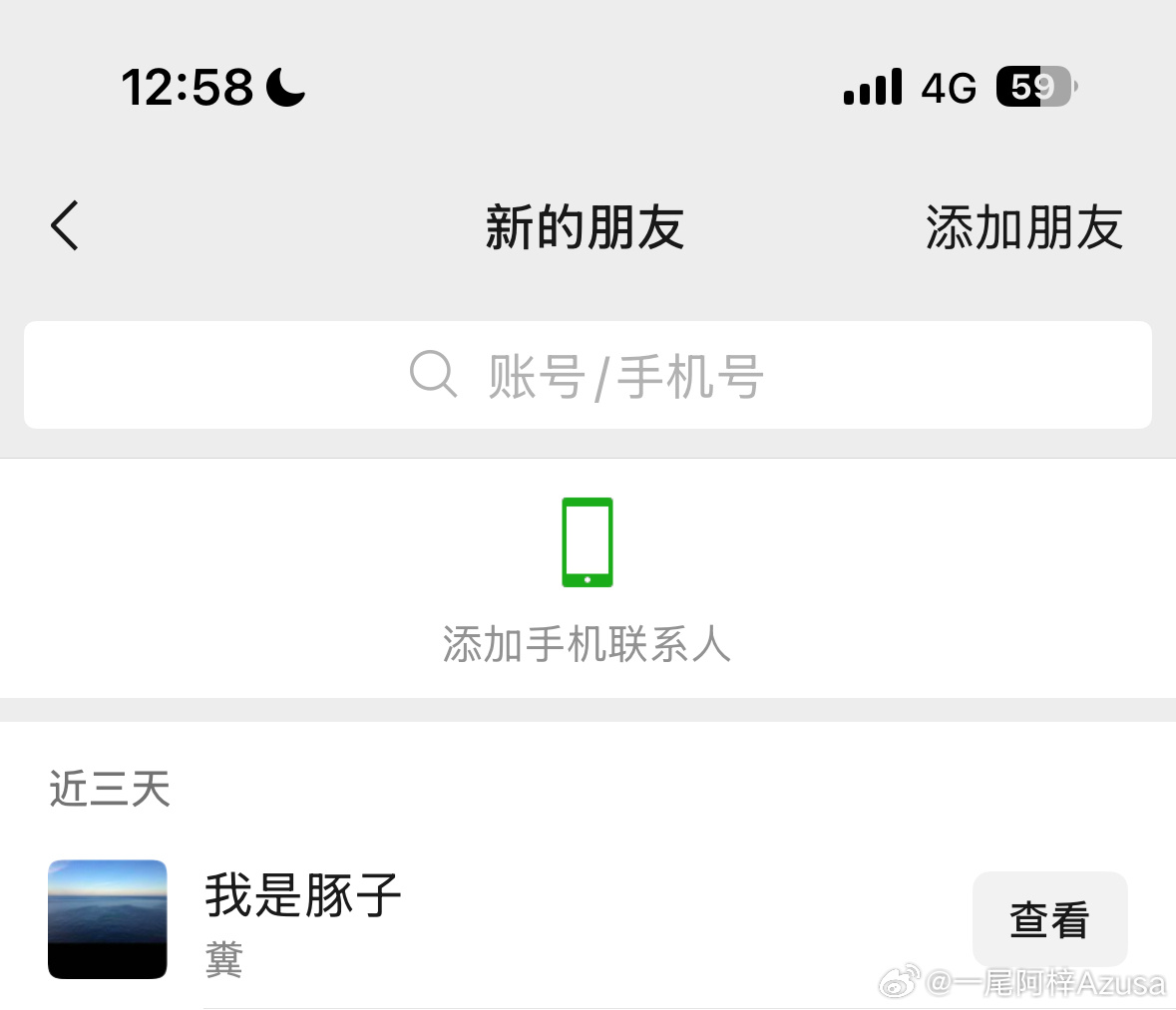The height and width of the screenshot is (1010, 1176).
Task: Focus the 账号/手机号 search box
Action: [588, 376]
